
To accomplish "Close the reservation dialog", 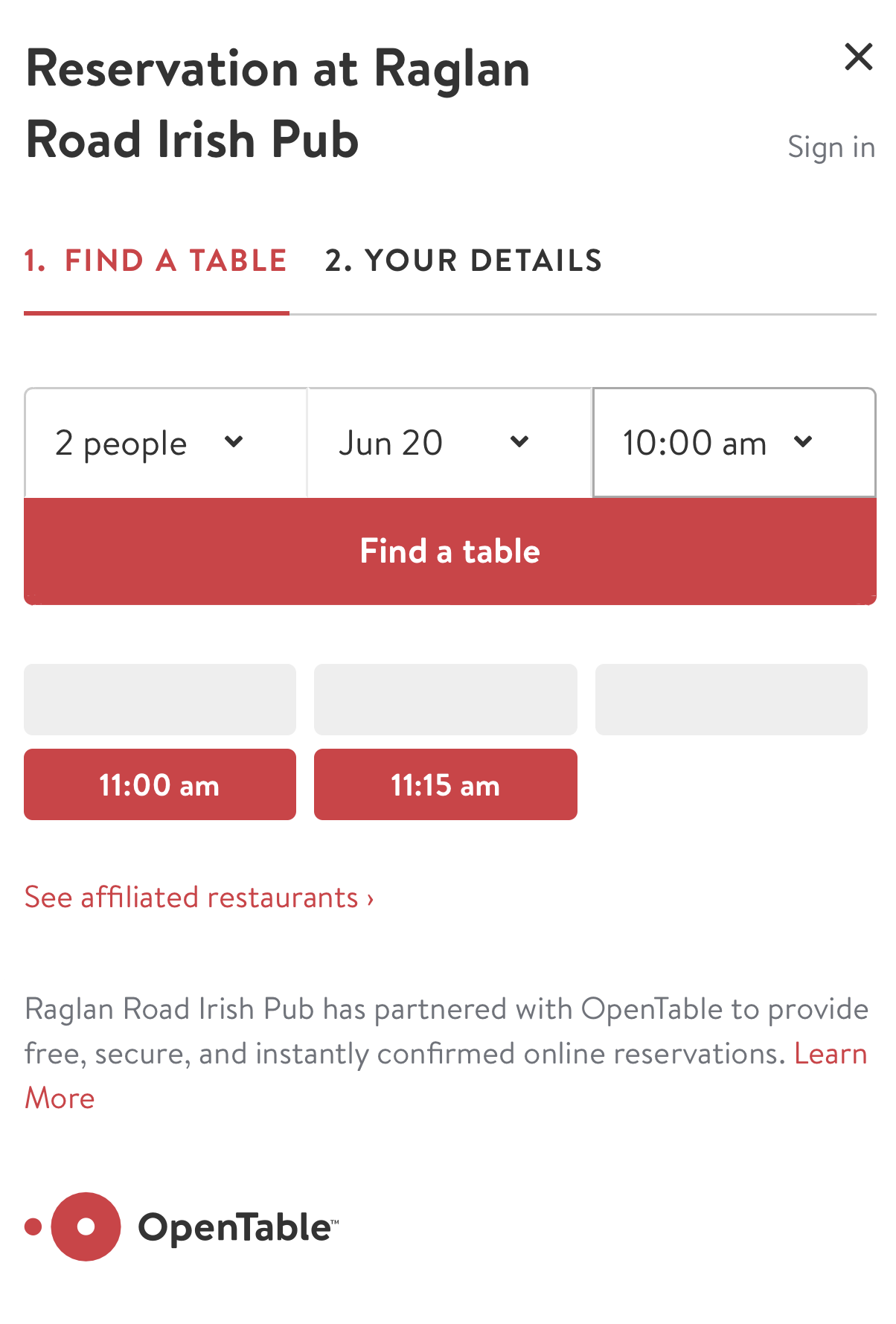I will point(858,57).
